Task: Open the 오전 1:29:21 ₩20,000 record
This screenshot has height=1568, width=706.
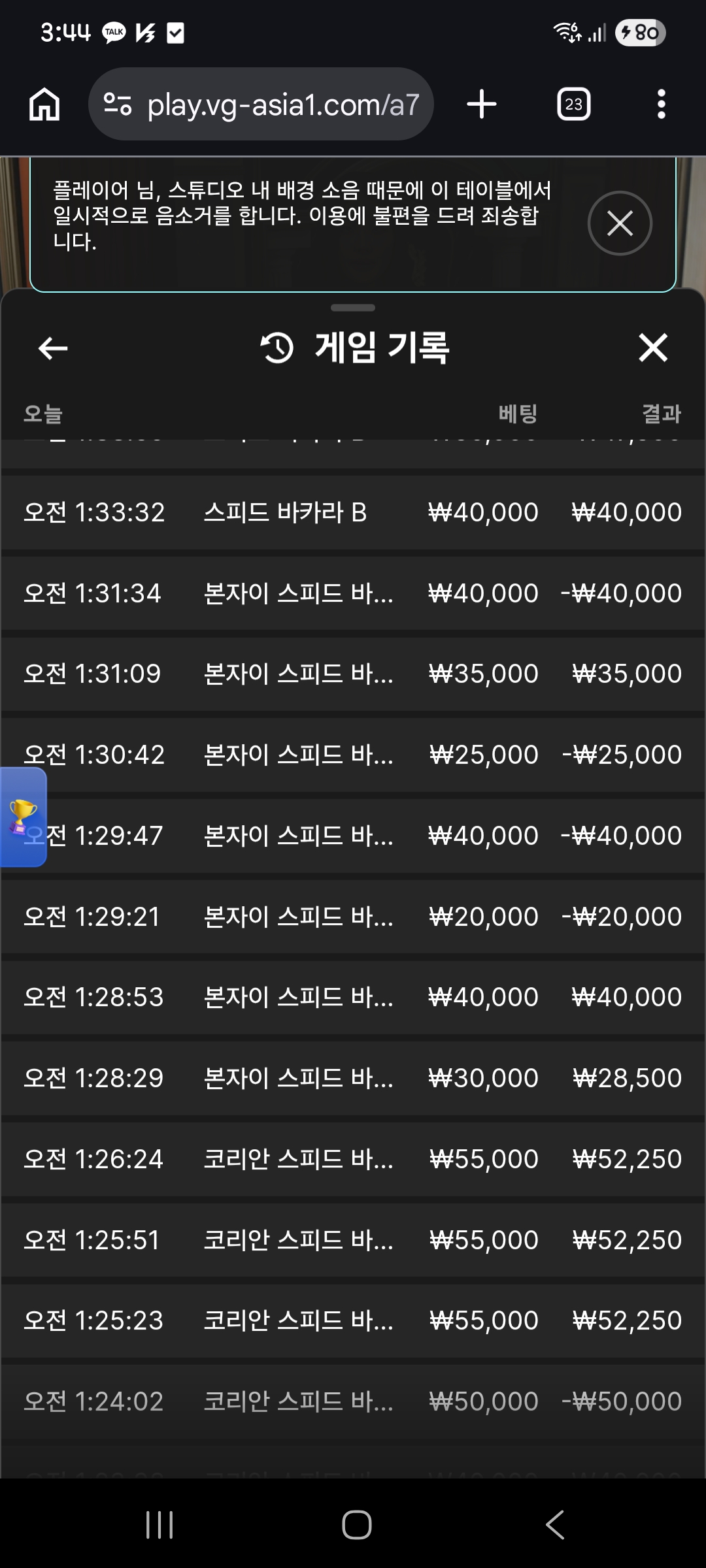Action: coord(353,917)
